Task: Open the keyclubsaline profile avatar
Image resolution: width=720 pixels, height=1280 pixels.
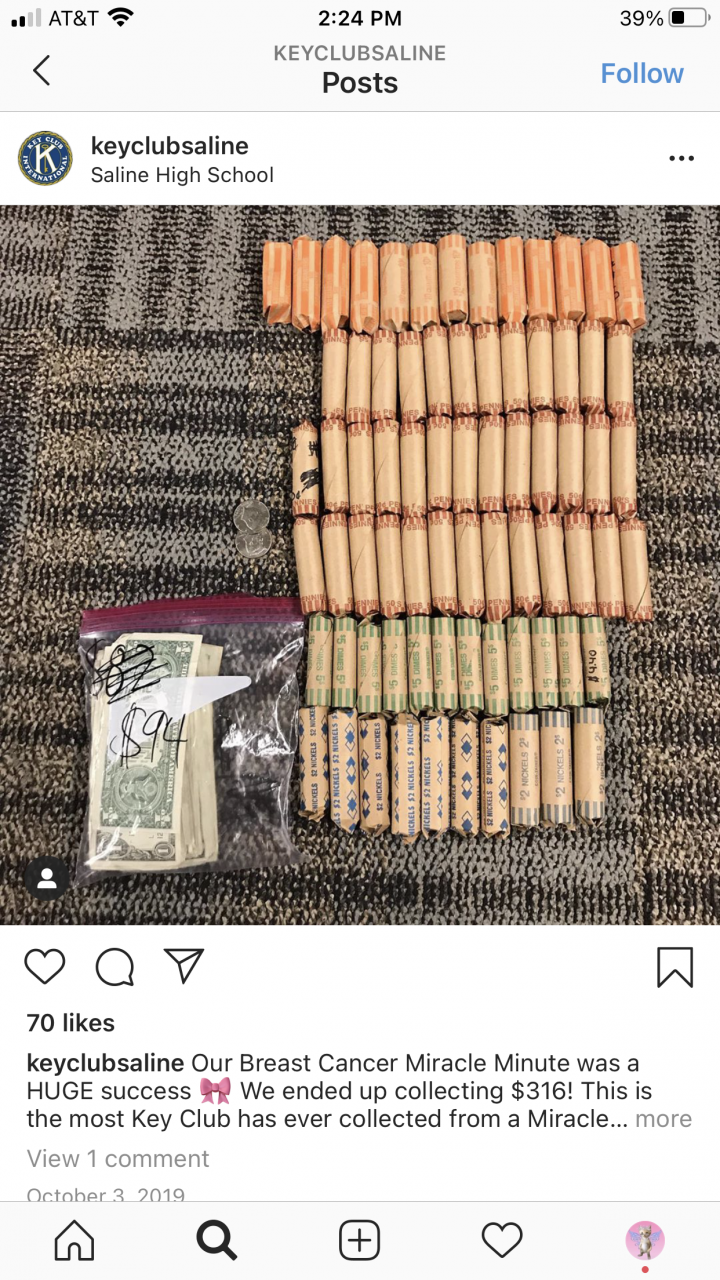Action: (45, 158)
